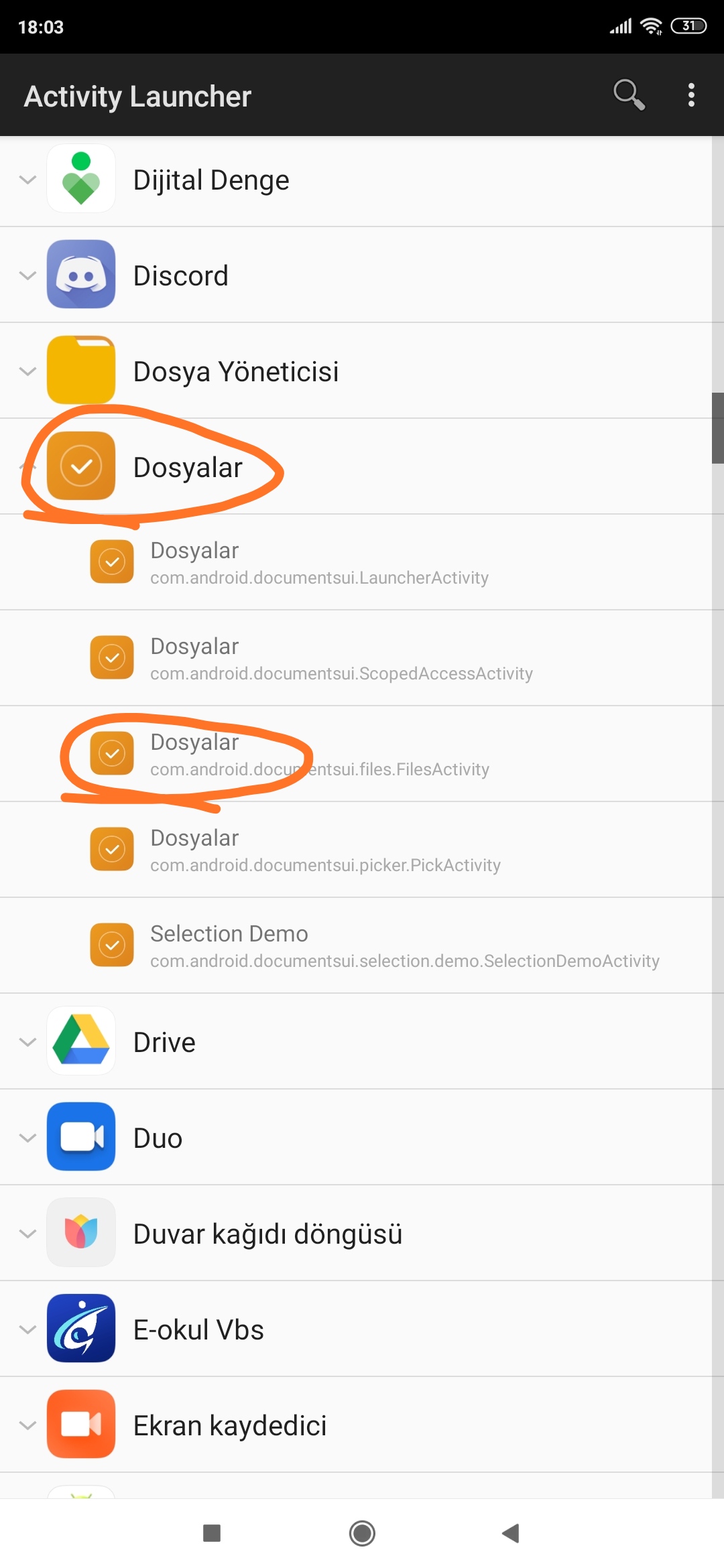Open the overflow menu

(691, 94)
